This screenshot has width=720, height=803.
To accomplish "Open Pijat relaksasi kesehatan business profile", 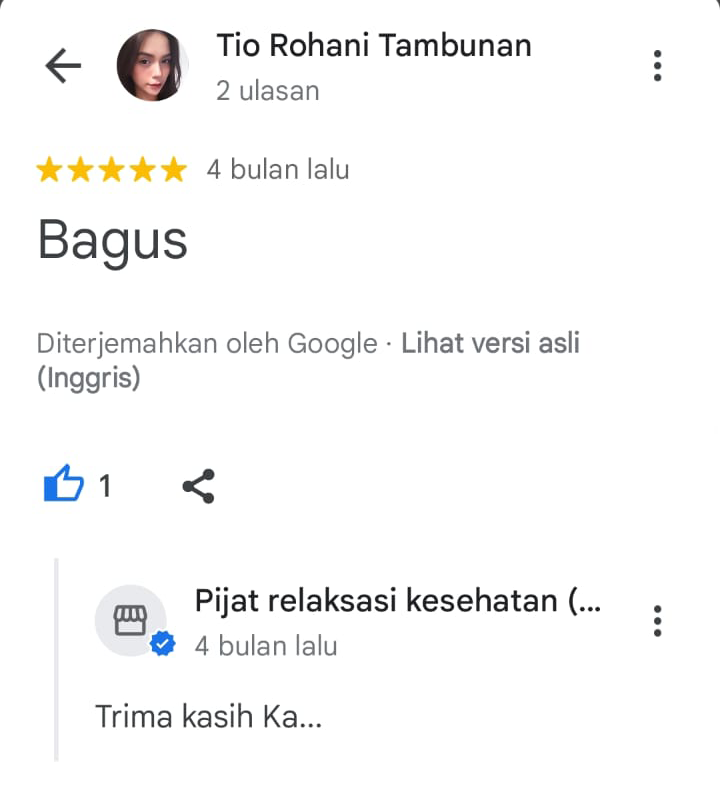I will (397, 601).
